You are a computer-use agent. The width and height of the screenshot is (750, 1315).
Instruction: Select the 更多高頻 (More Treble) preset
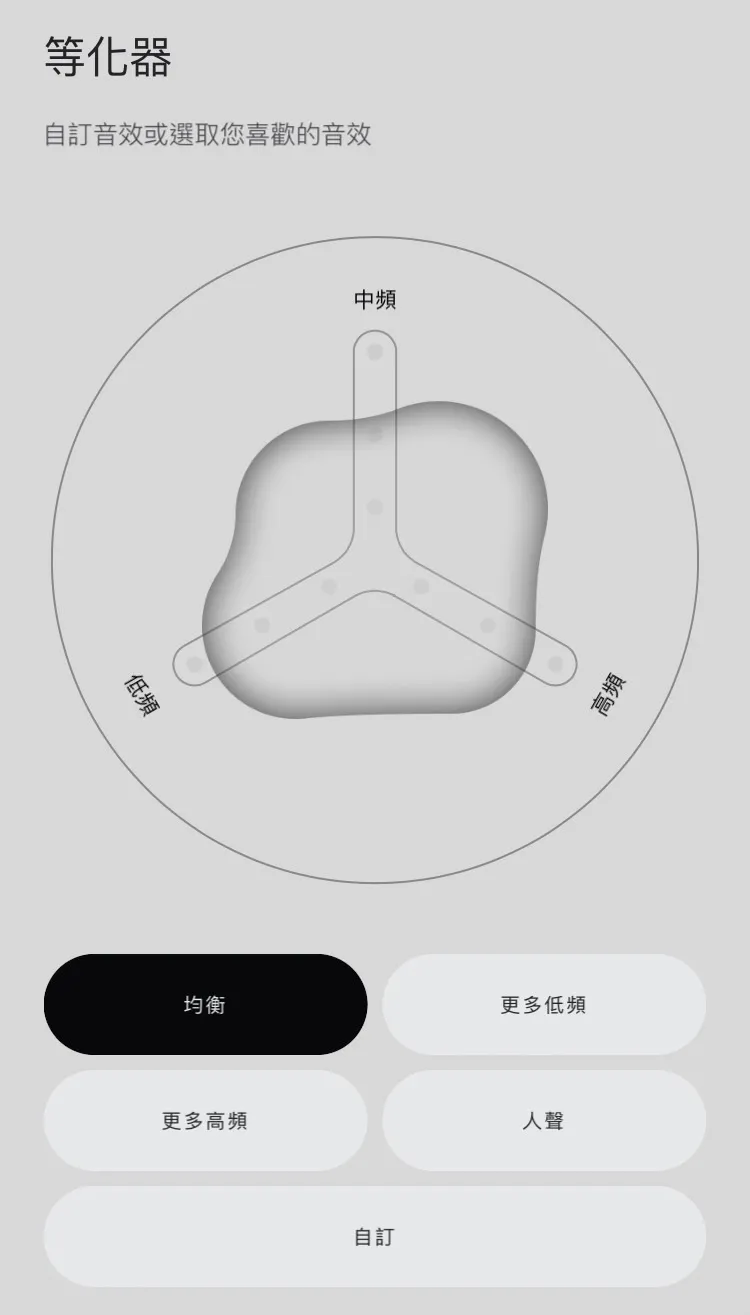[x=205, y=1120]
